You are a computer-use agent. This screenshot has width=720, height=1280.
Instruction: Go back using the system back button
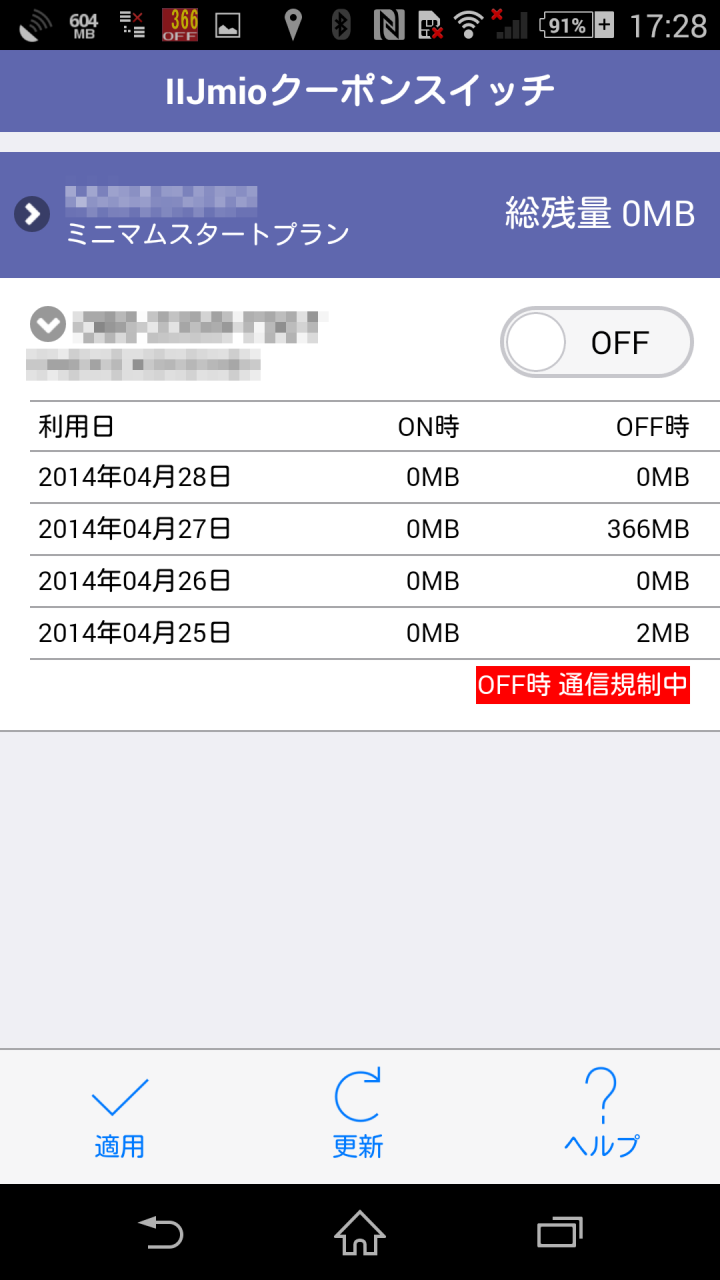click(x=160, y=1232)
